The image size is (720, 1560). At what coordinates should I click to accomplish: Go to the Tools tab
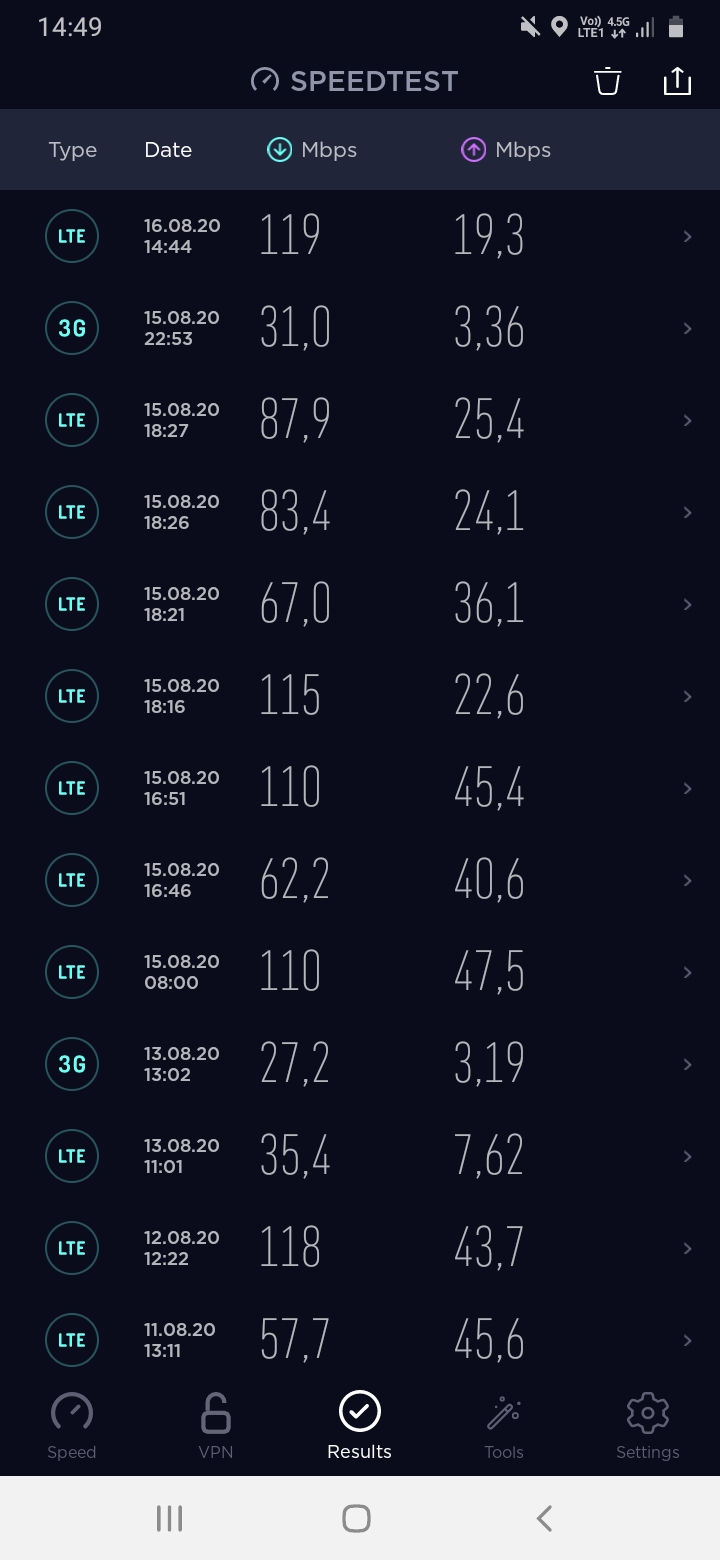(504, 1427)
